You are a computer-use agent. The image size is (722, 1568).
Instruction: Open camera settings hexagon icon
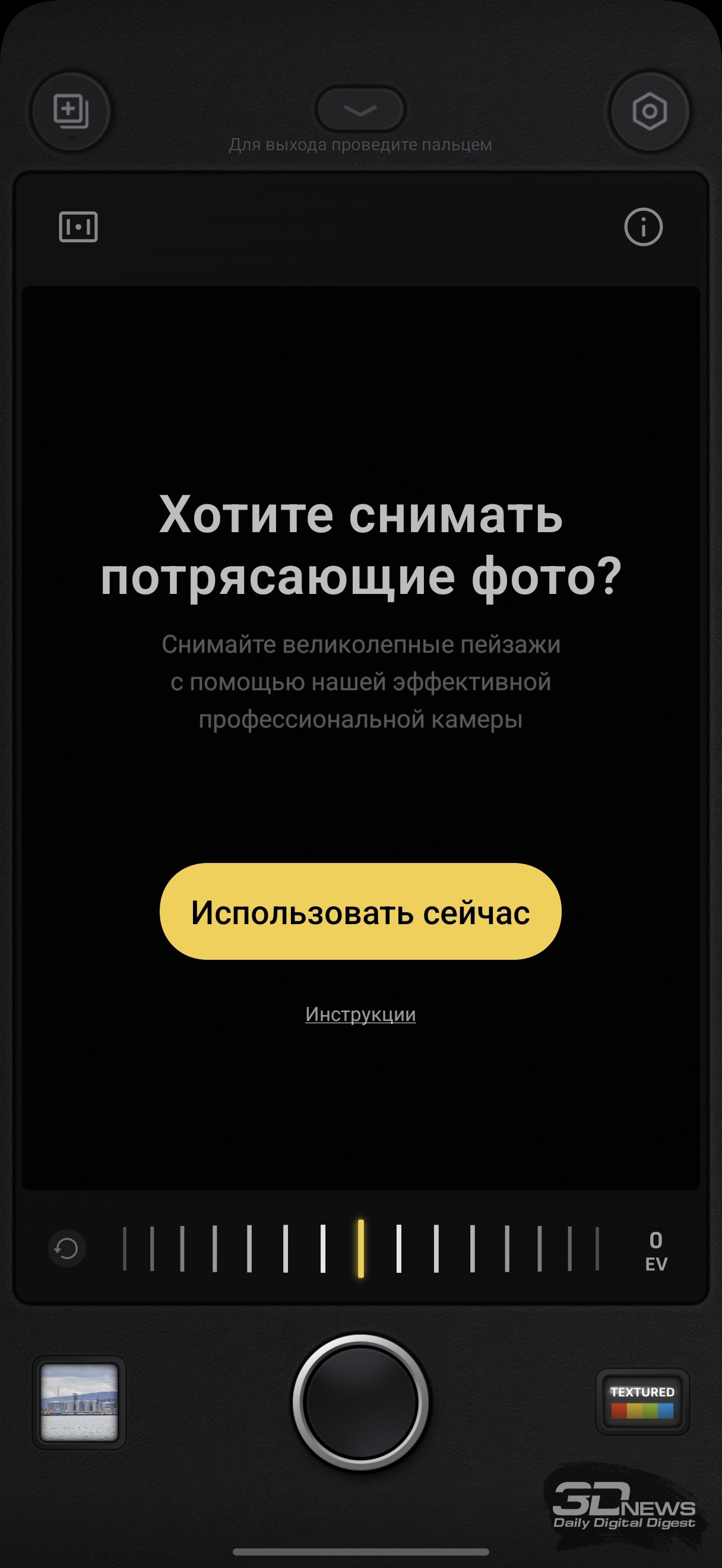click(x=649, y=112)
